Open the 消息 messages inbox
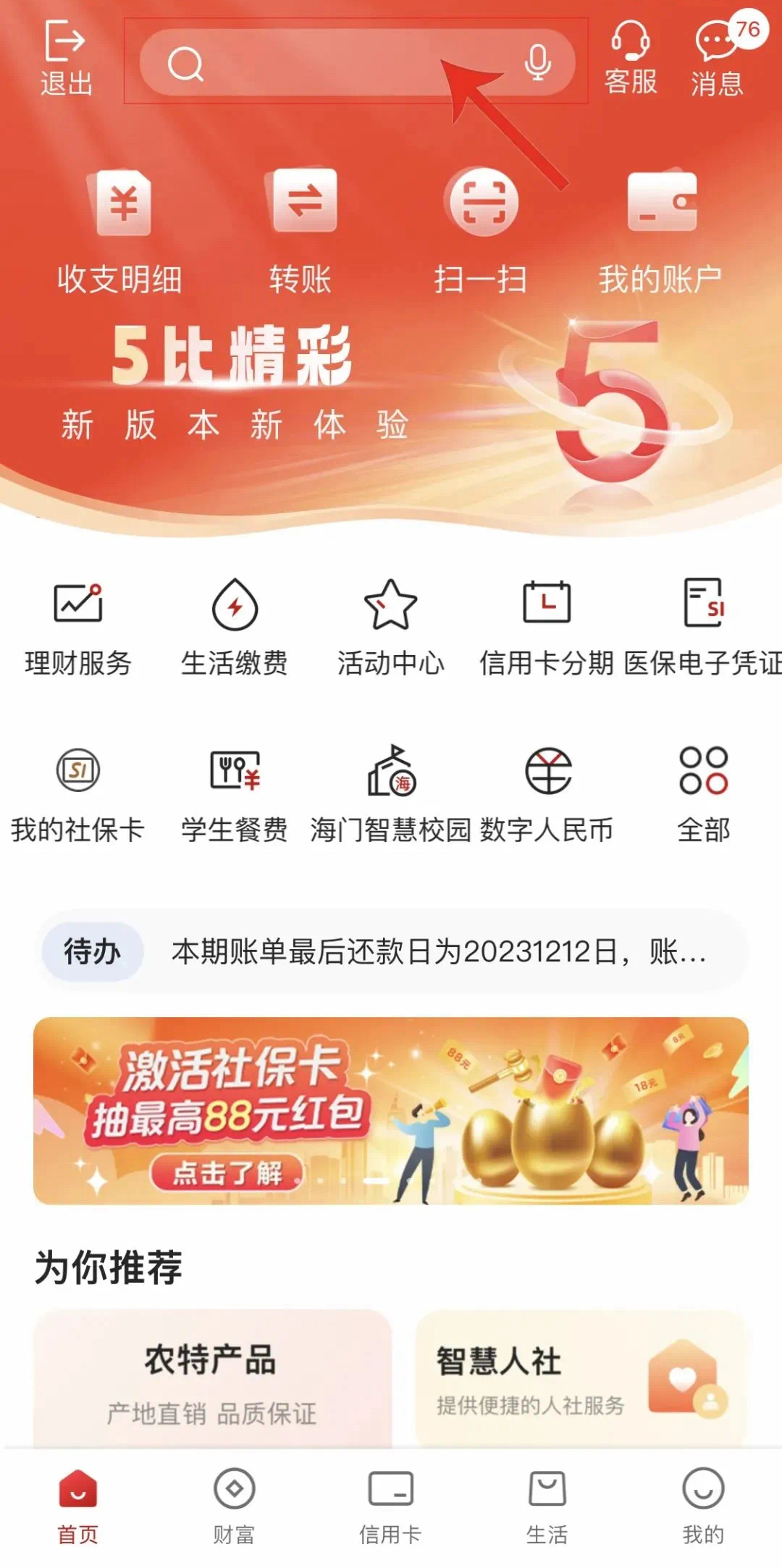 (717, 58)
